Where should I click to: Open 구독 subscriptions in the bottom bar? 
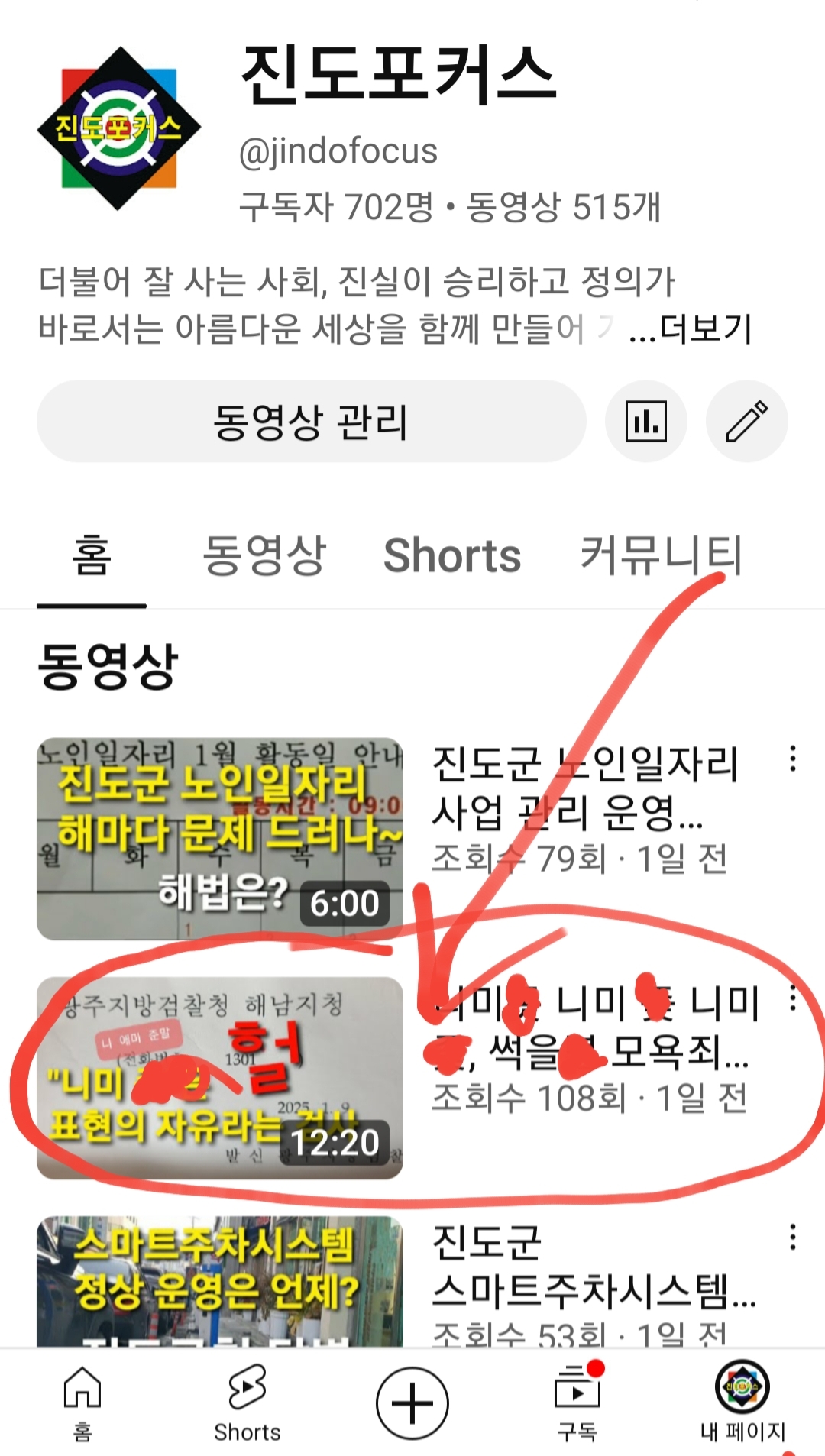coord(577,1402)
